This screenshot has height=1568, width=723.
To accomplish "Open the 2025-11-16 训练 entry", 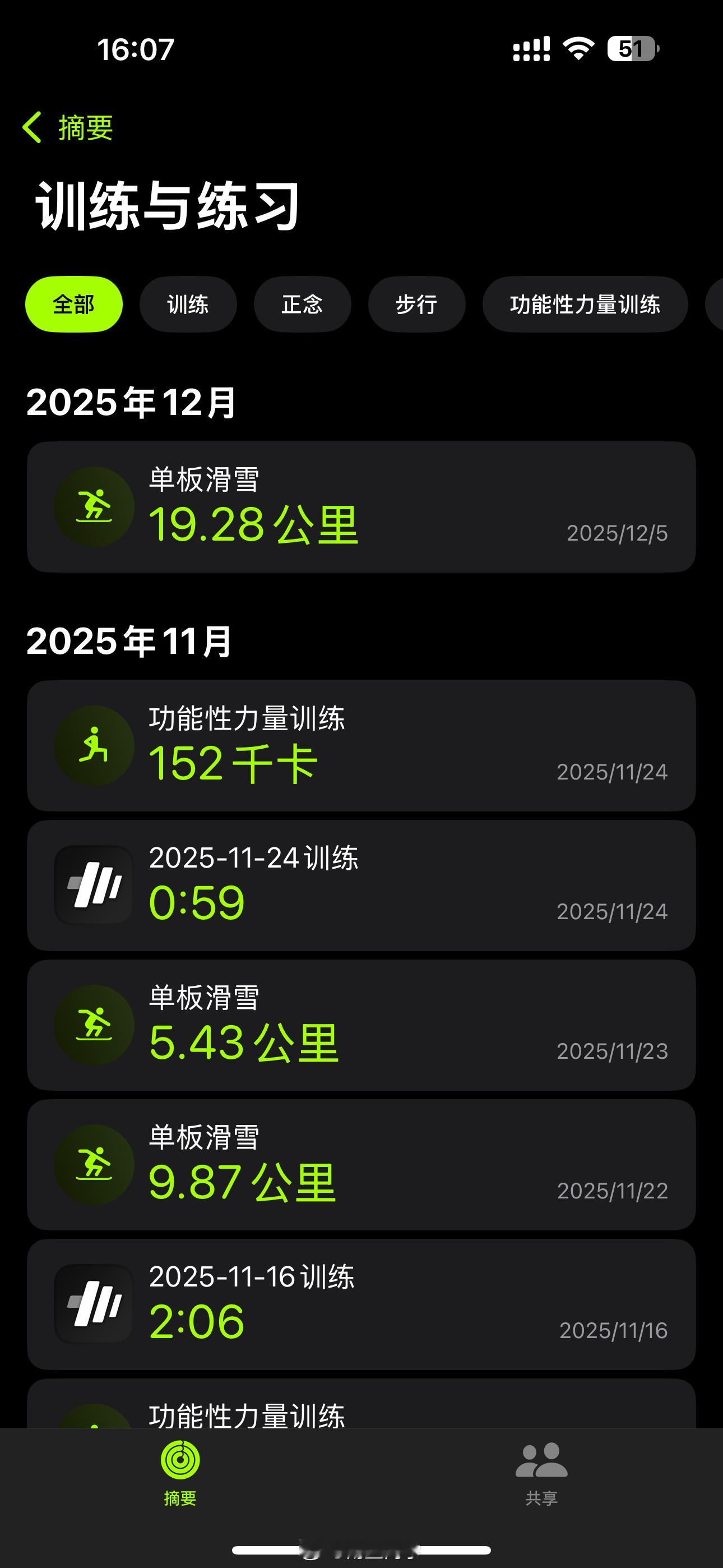I will click(361, 1304).
